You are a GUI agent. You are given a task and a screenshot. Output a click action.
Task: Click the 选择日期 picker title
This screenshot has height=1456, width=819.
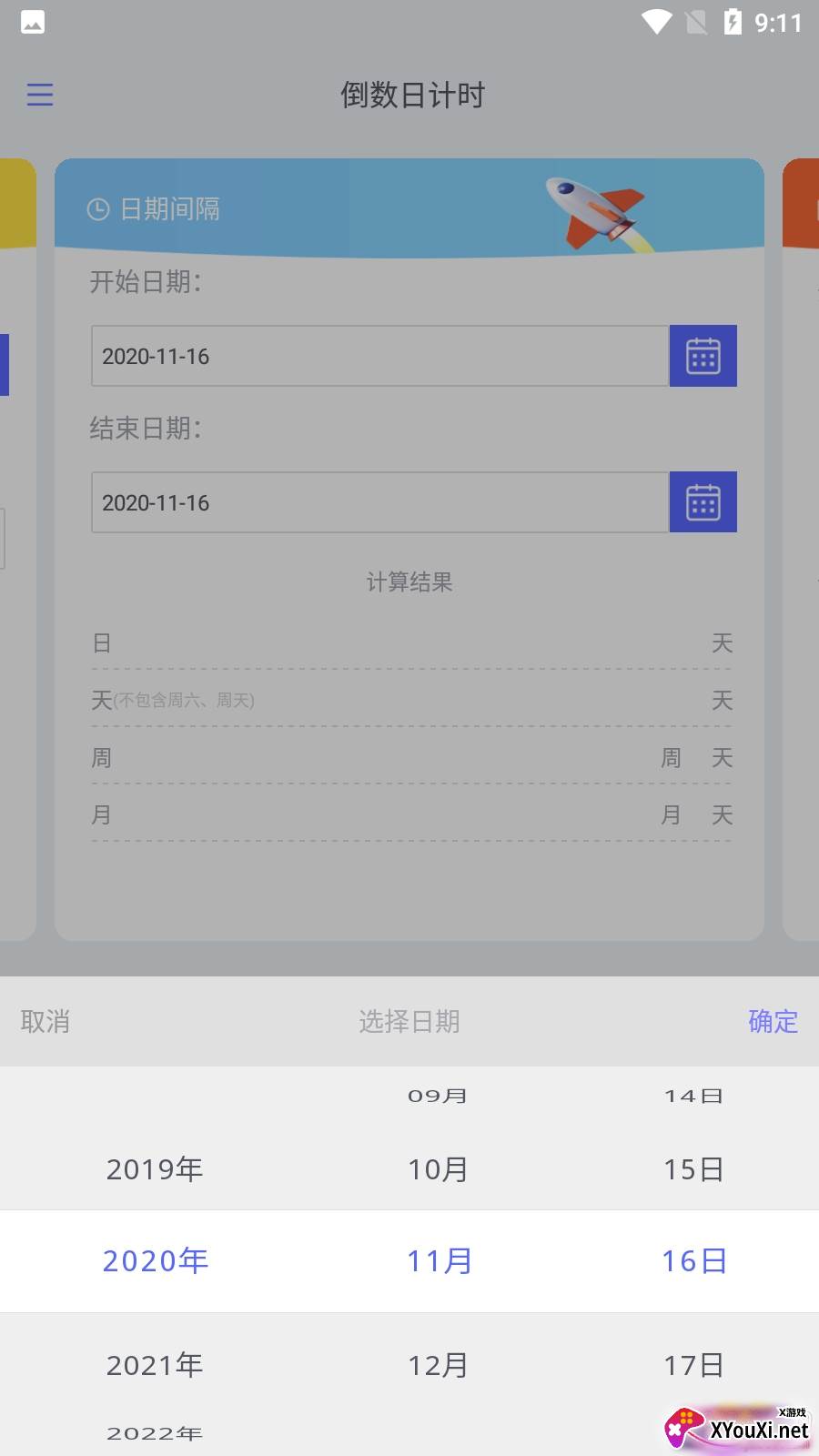pos(409,1022)
